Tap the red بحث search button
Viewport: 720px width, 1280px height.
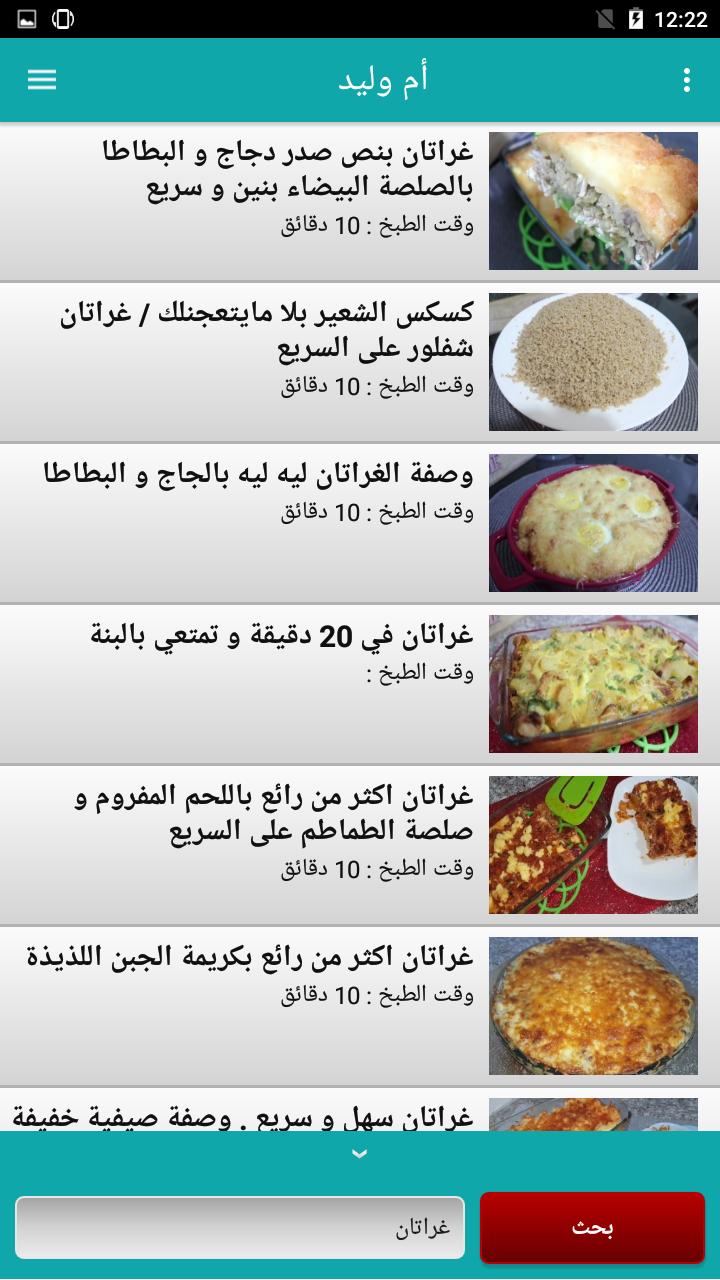click(592, 1227)
